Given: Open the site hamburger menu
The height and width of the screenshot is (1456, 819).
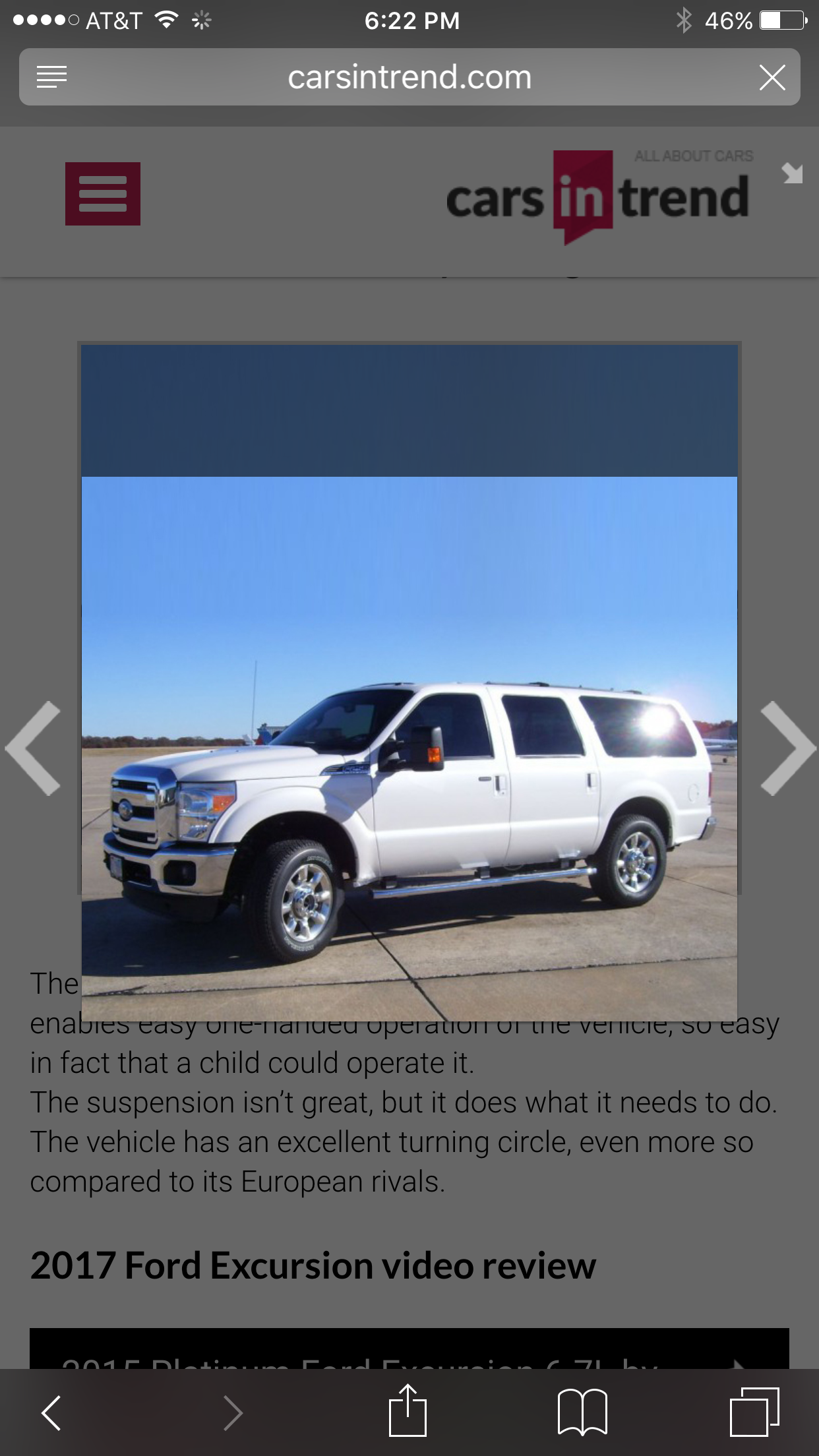Looking at the screenshot, I should point(103,194).
